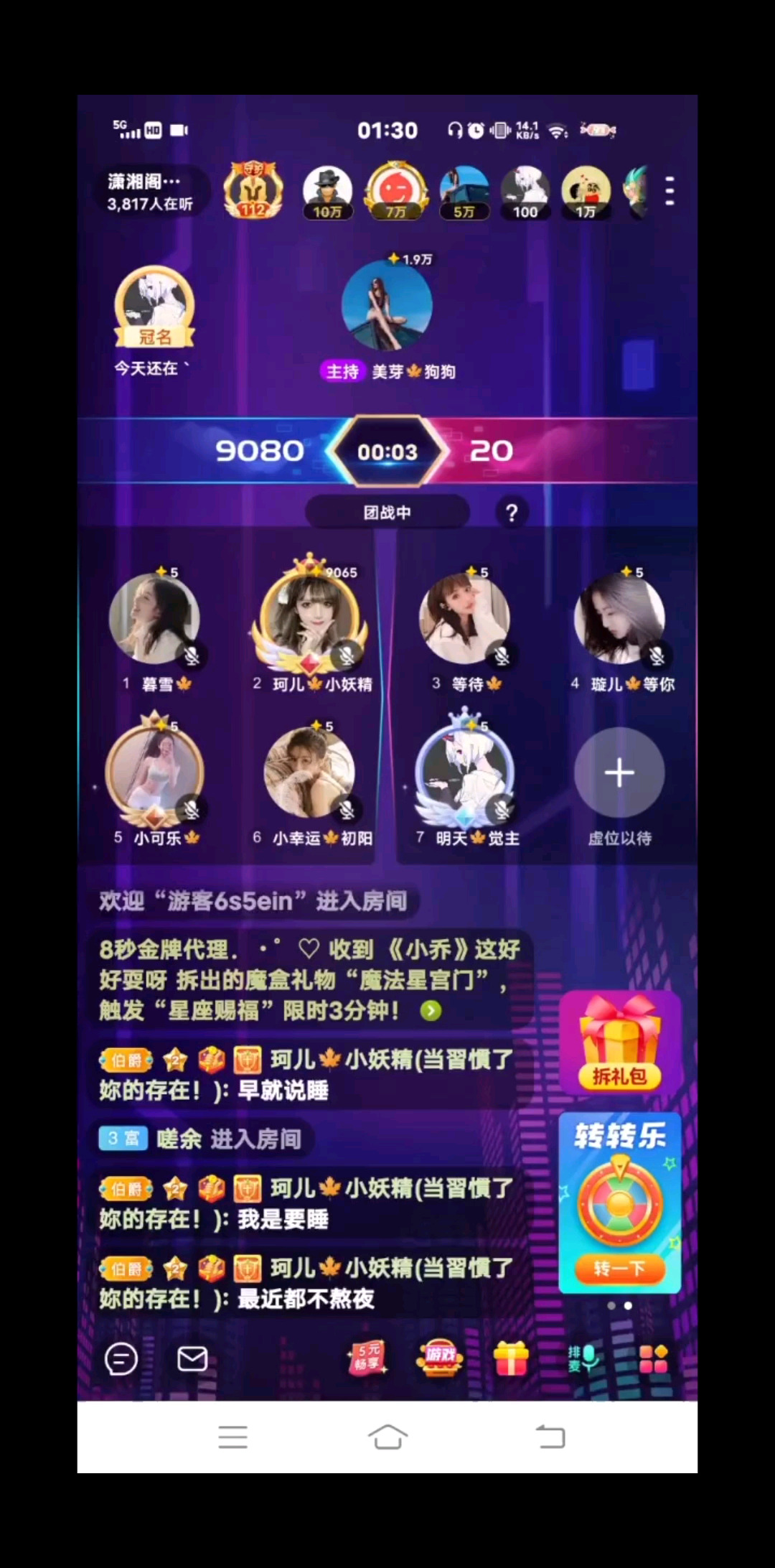Viewport: 775px width, 1568px height.
Task: Open the mail messages icon
Action: [192, 1358]
